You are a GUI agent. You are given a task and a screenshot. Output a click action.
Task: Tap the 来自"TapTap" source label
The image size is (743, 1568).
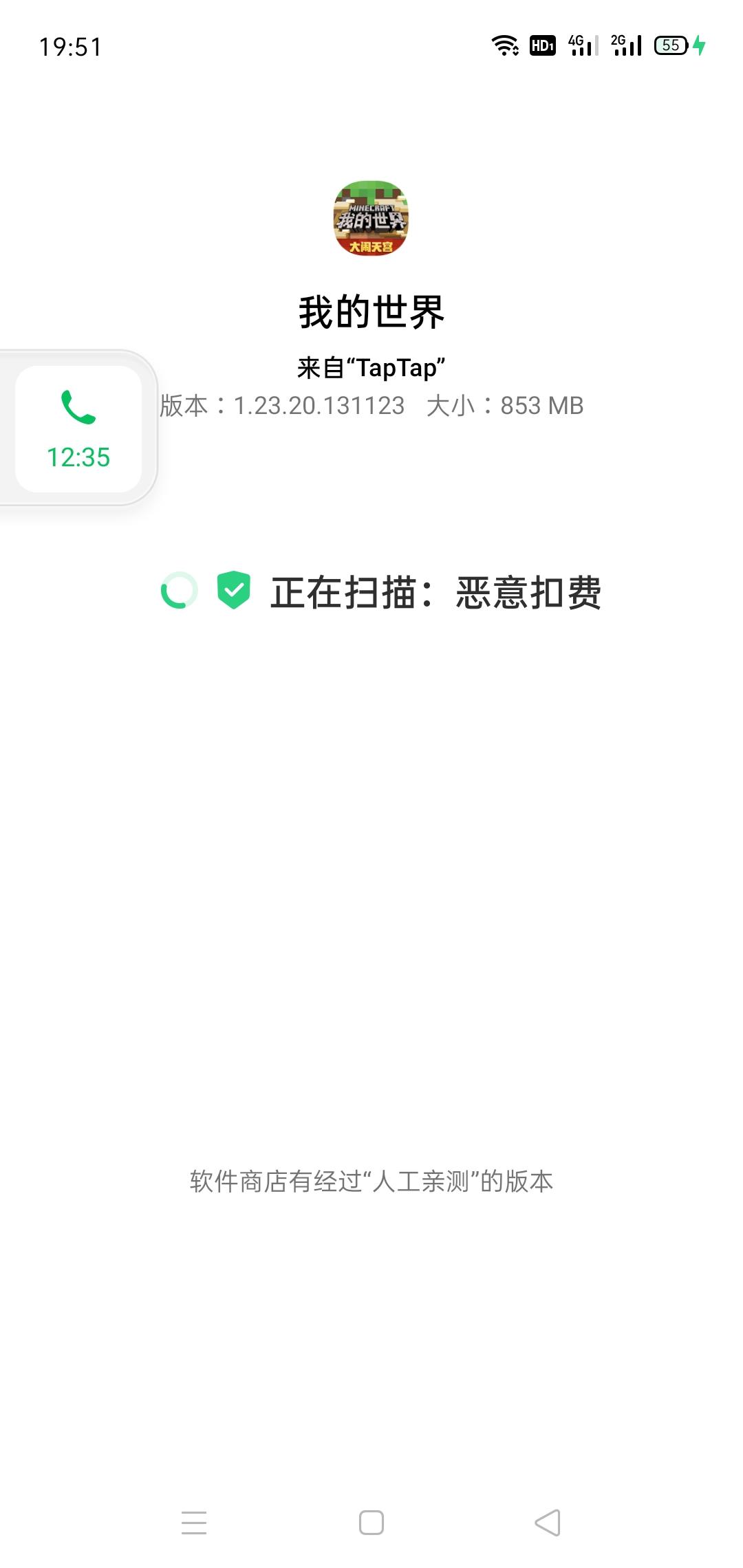pos(371,366)
